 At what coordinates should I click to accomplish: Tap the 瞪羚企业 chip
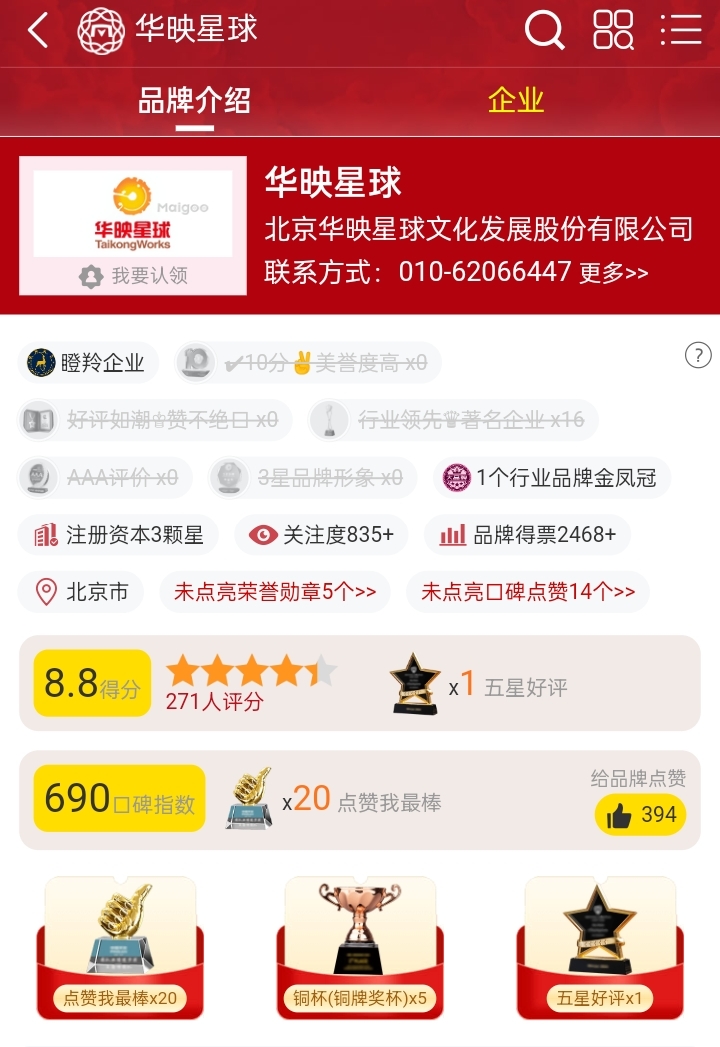click(x=88, y=363)
